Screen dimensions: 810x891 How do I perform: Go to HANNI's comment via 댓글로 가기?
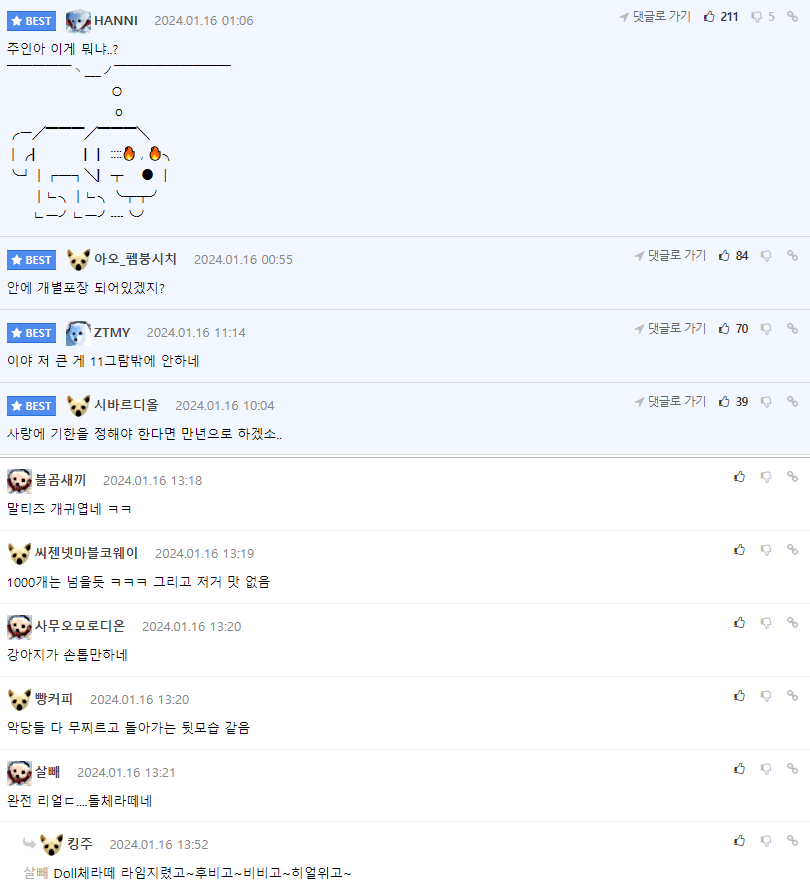[x=655, y=17]
